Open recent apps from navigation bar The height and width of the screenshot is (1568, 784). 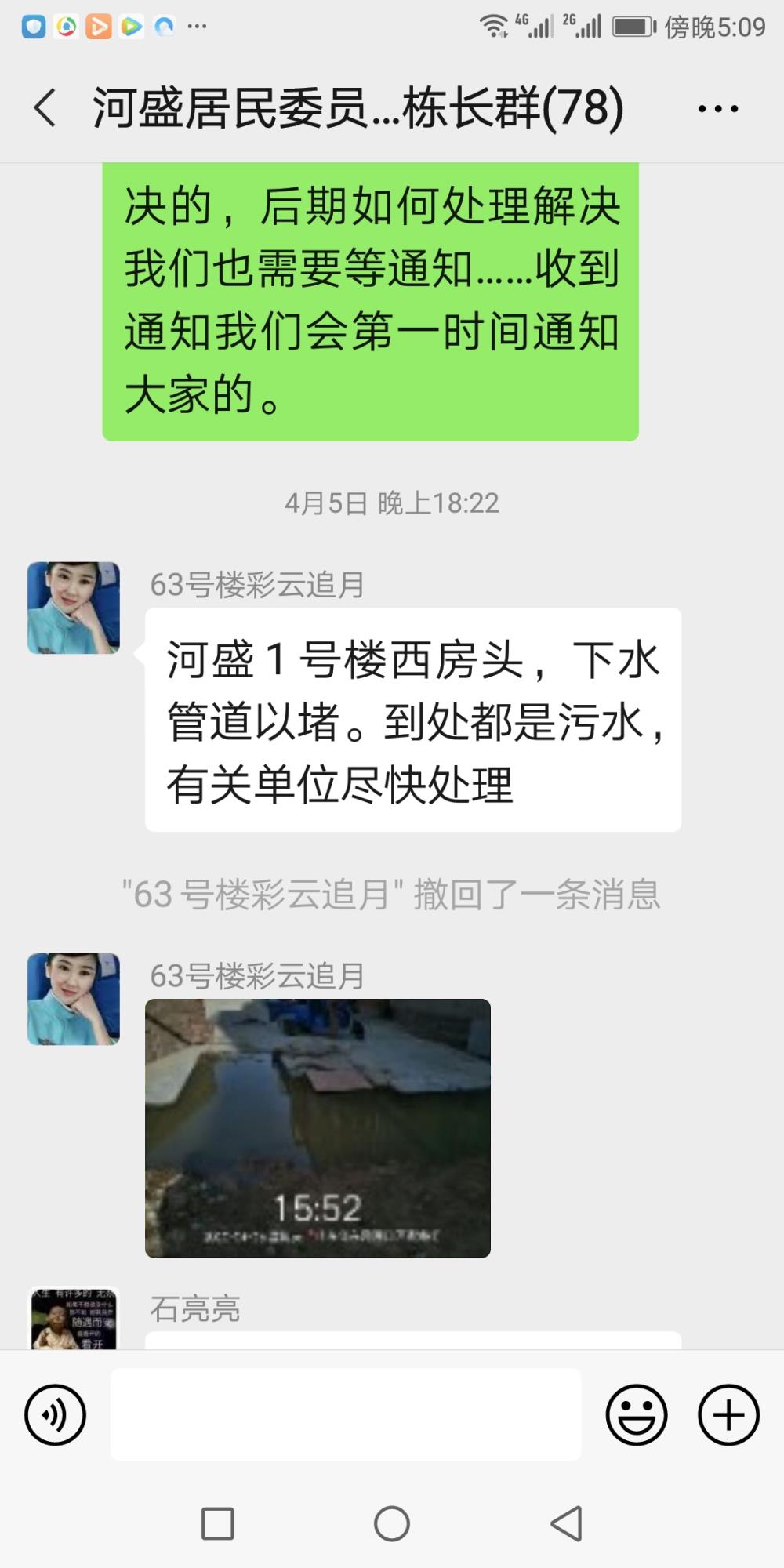217,1523
